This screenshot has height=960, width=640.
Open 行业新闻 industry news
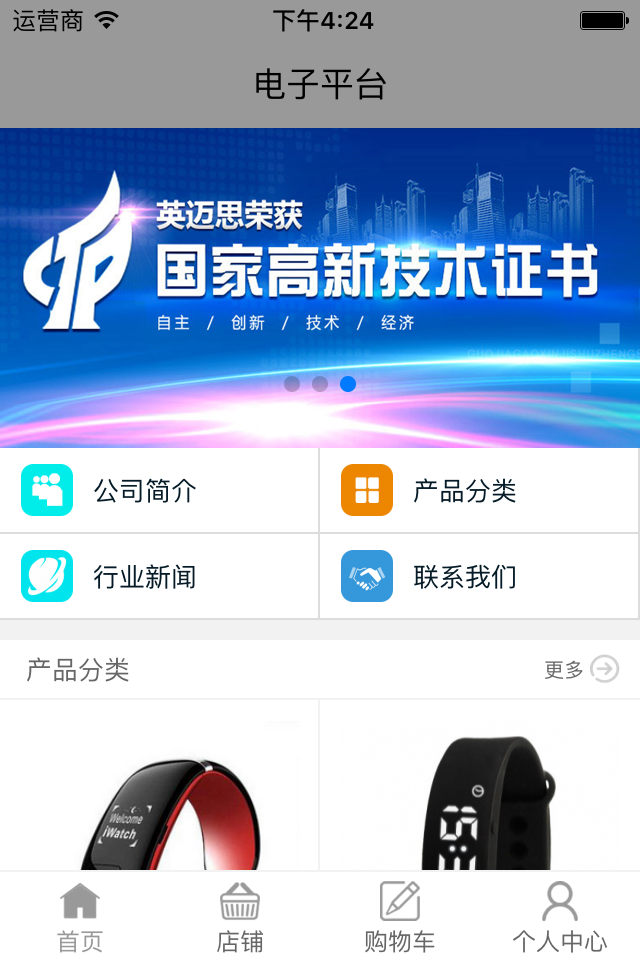(159, 577)
